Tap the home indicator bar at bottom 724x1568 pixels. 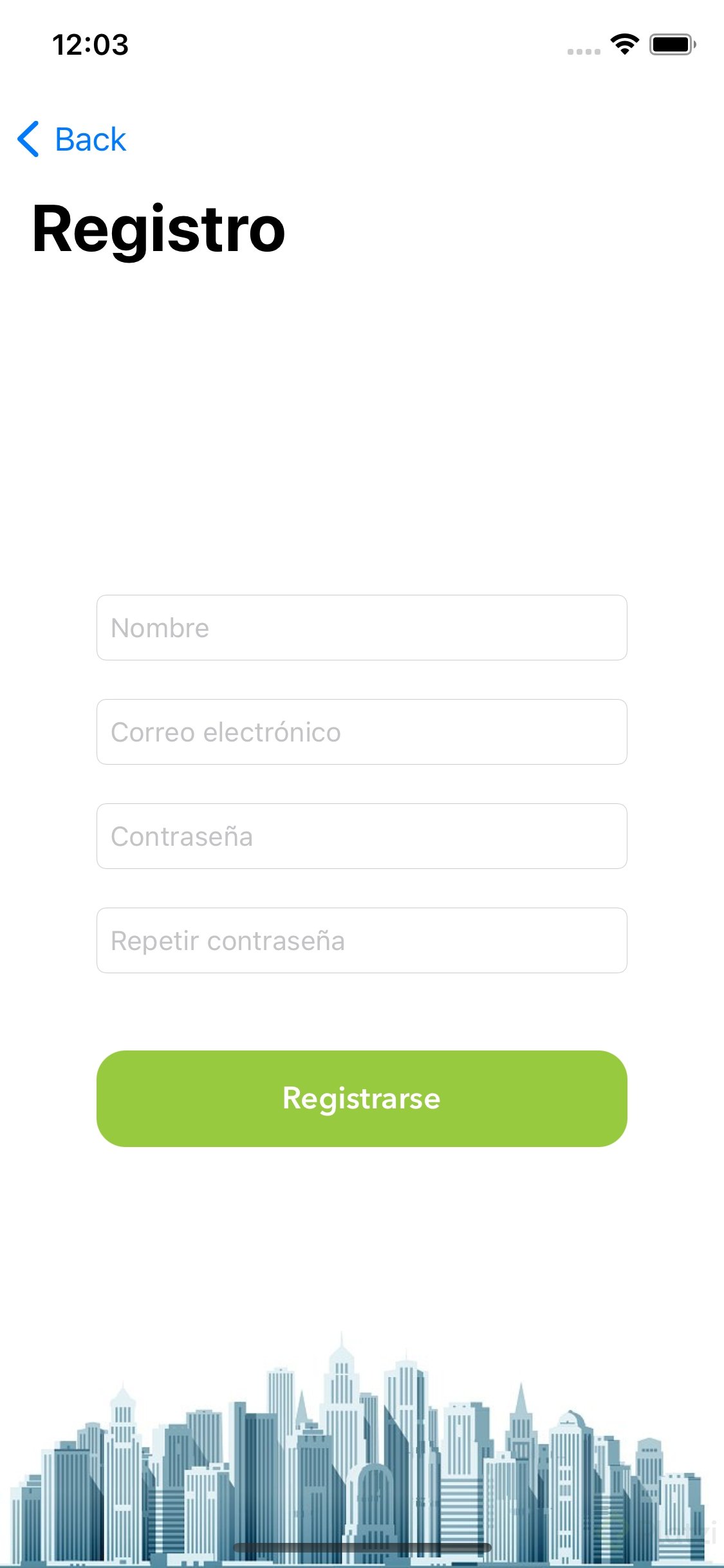click(x=362, y=1547)
